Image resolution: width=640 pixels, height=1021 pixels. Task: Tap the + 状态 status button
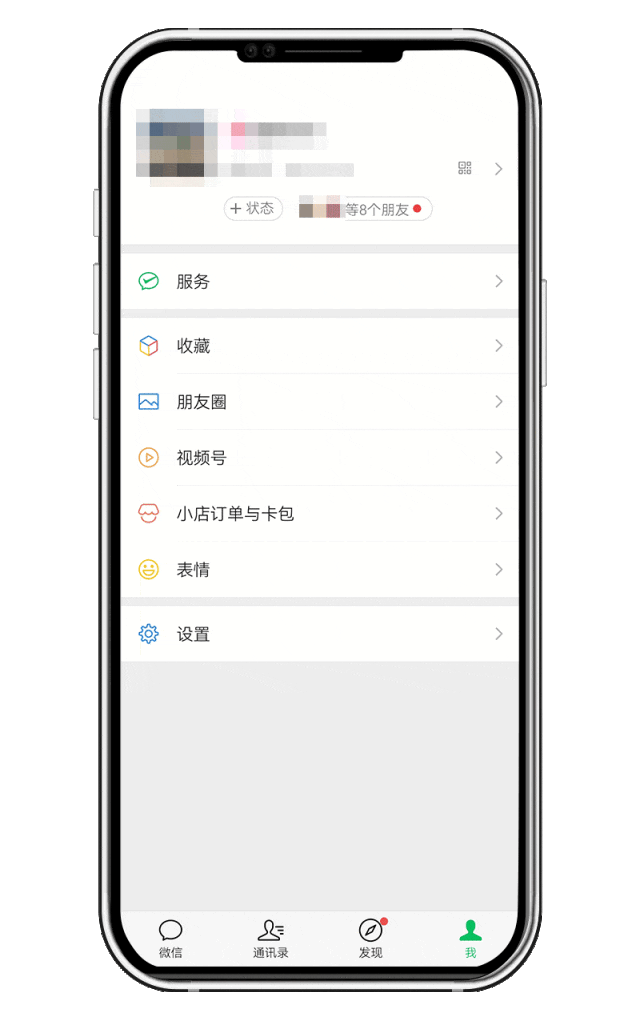(x=253, y=208)
